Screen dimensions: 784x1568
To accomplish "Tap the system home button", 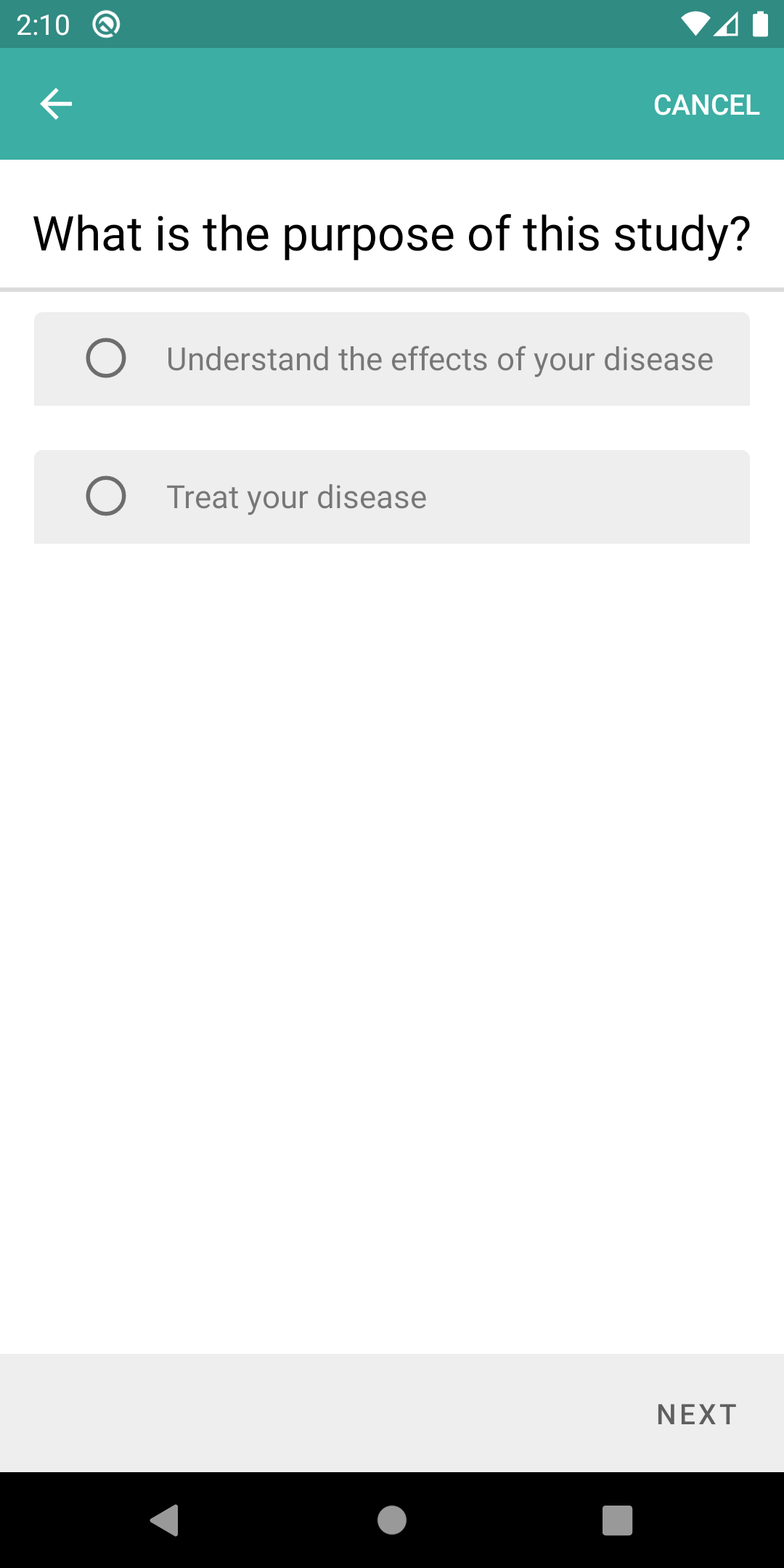I will (392, 1520).
